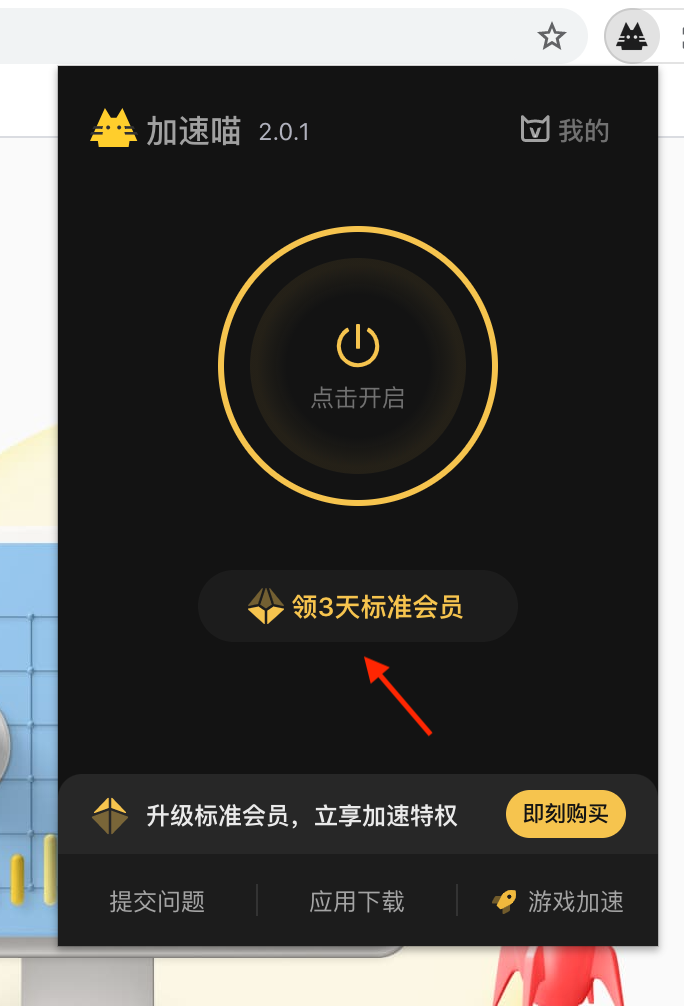Tap the power button to start acceleration
Viewport: 684px width, 1006px height.
(x=357, y=365)
